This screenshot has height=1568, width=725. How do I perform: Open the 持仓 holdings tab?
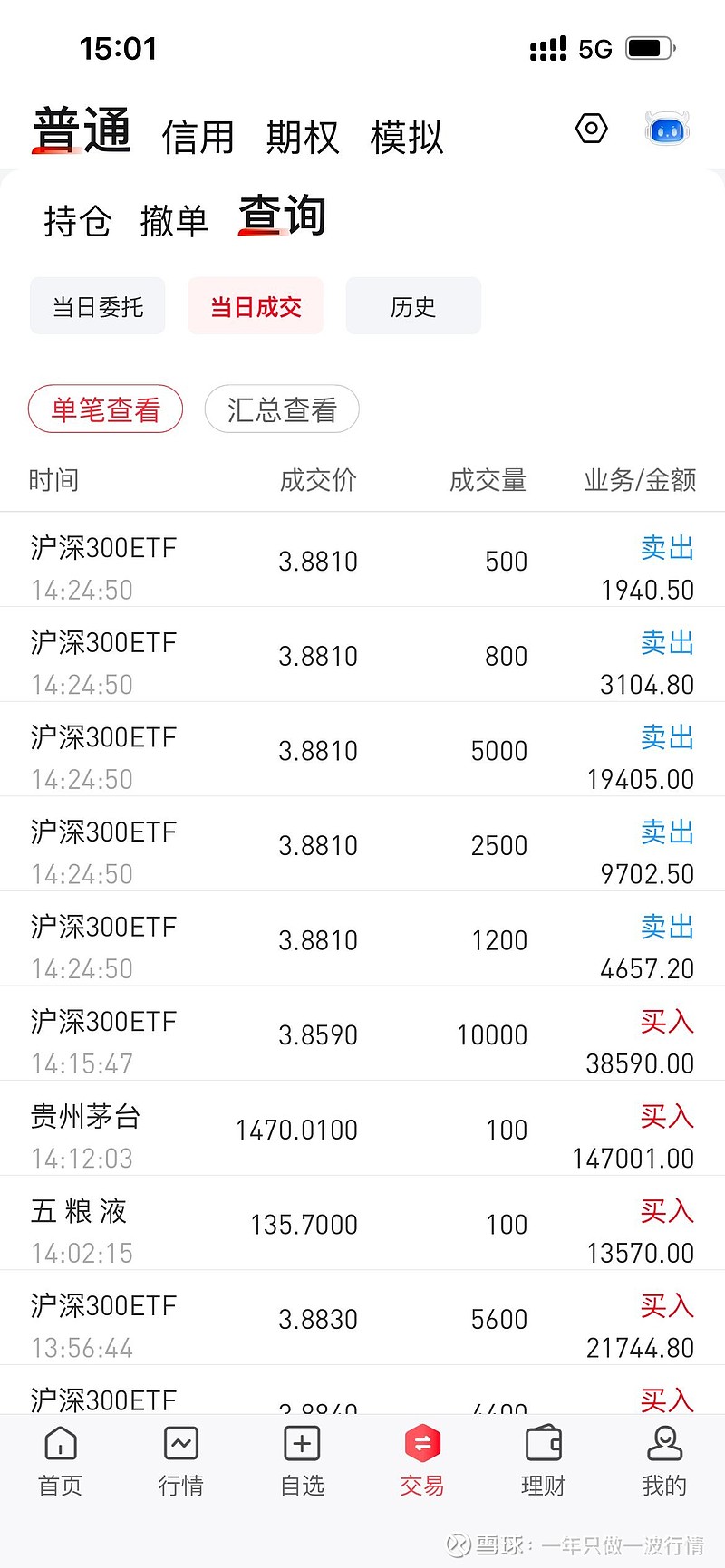click(x=78, y=221)
